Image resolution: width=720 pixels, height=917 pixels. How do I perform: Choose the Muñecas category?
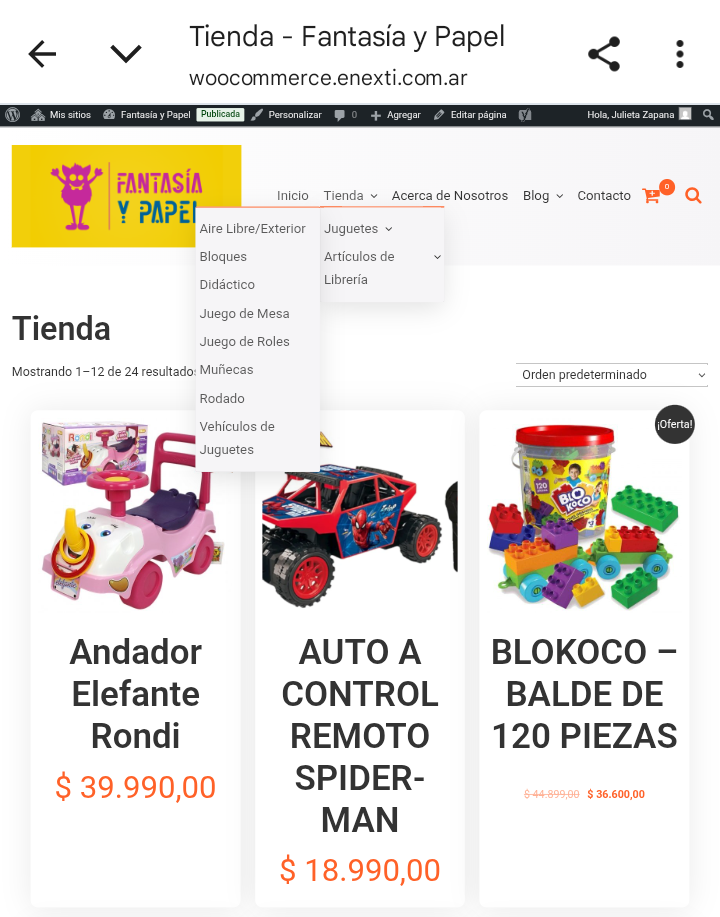click(226, 370)
